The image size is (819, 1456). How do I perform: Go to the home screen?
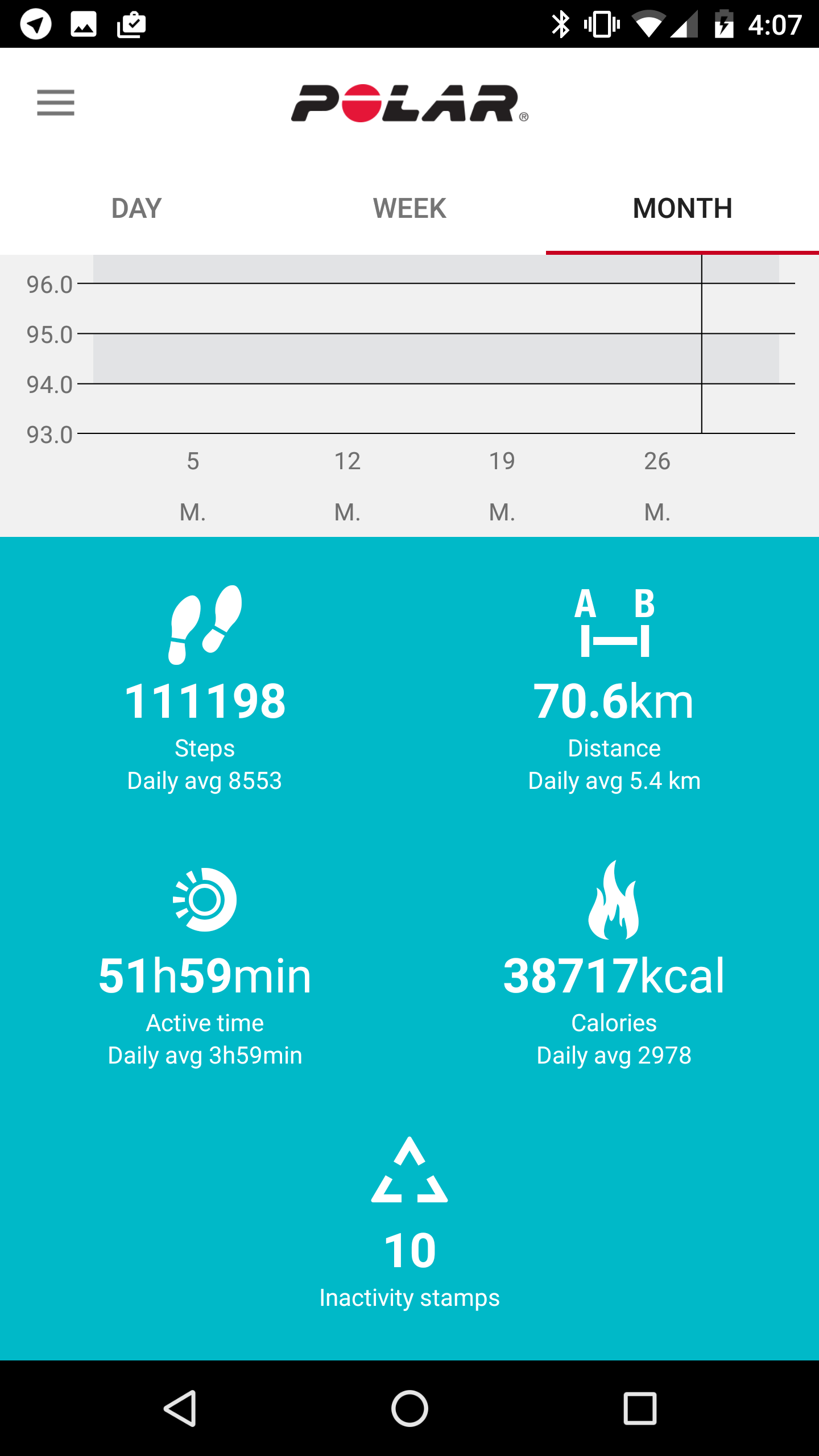click(409, 1408)
